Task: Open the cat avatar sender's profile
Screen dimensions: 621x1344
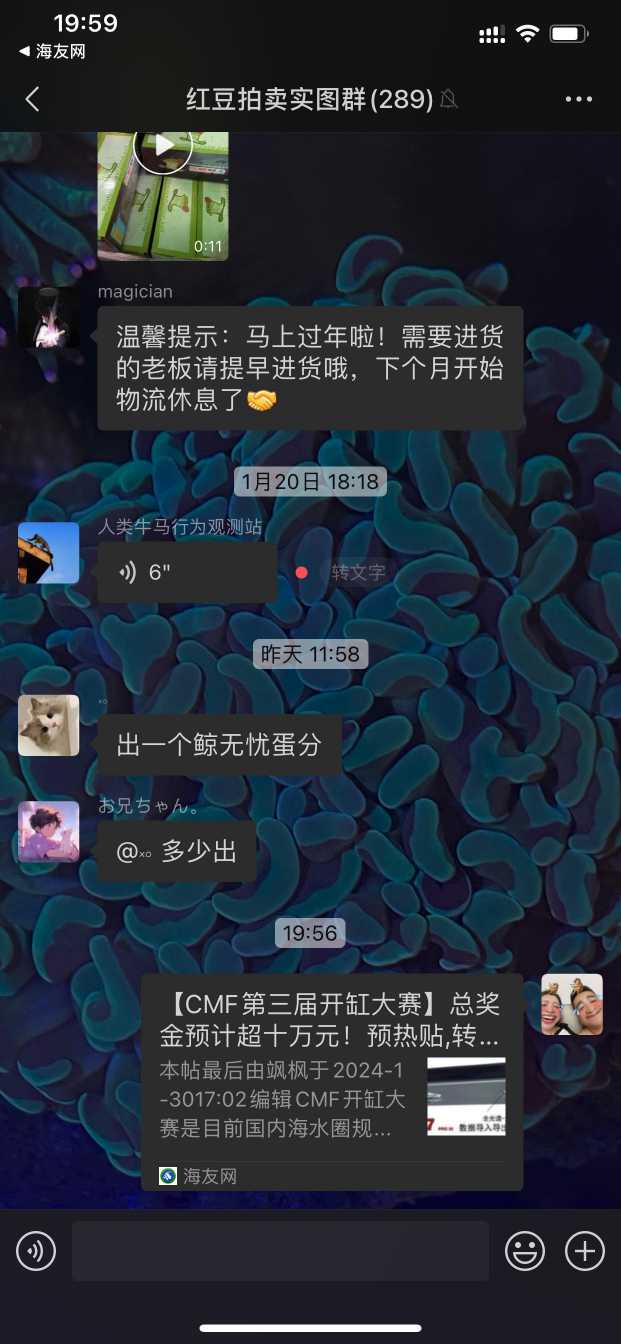Action: coord(49,725)
